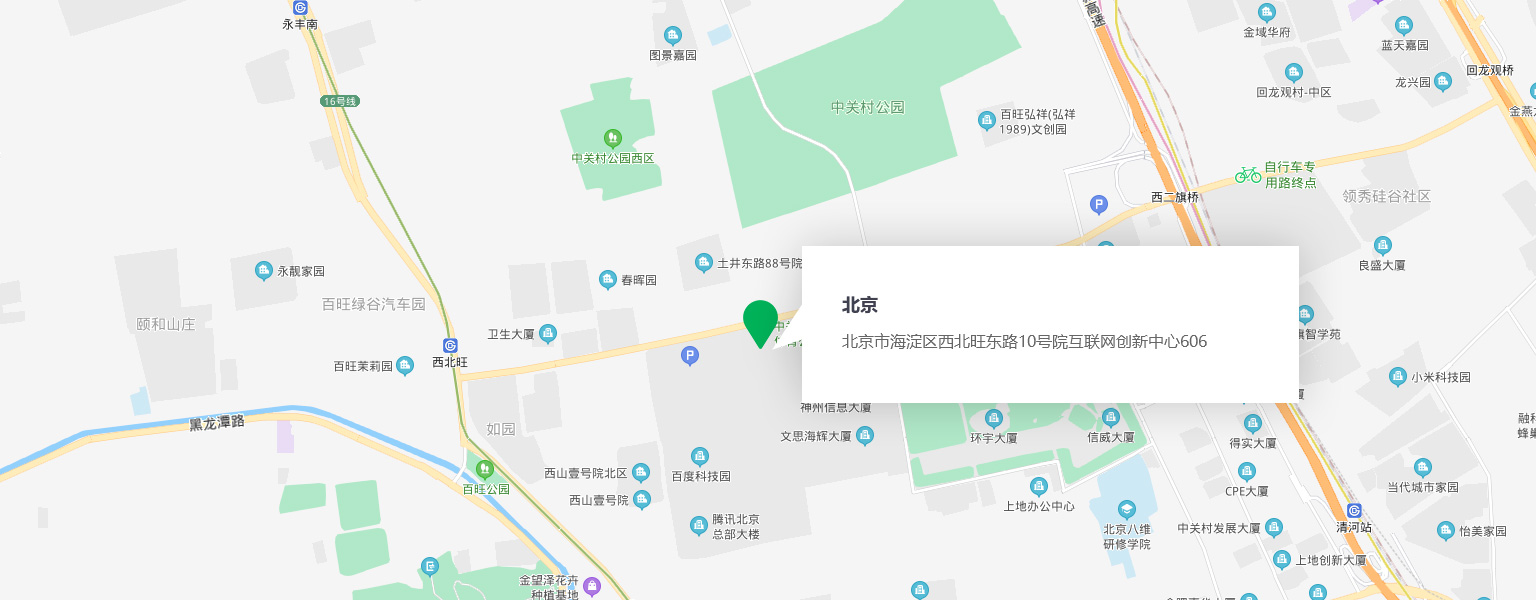Tap the parking icon near 西二旗桥
The height and width of the screenshot is (600, 1536).
1099,205
